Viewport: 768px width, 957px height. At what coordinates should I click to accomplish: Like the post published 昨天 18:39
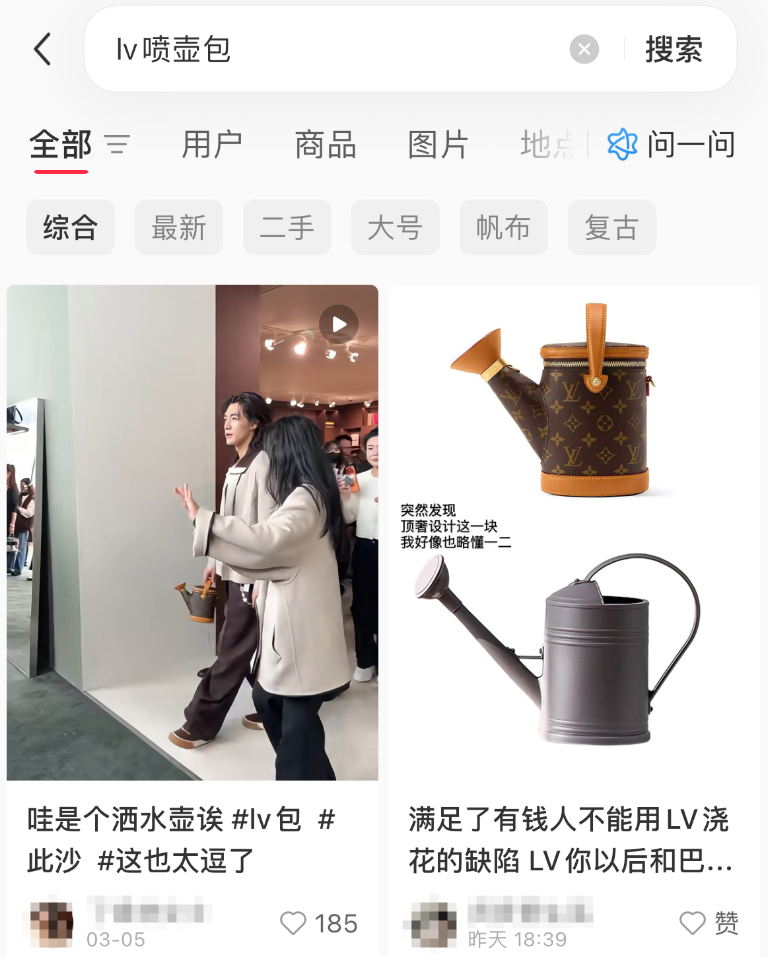click(x=692, y=923)
